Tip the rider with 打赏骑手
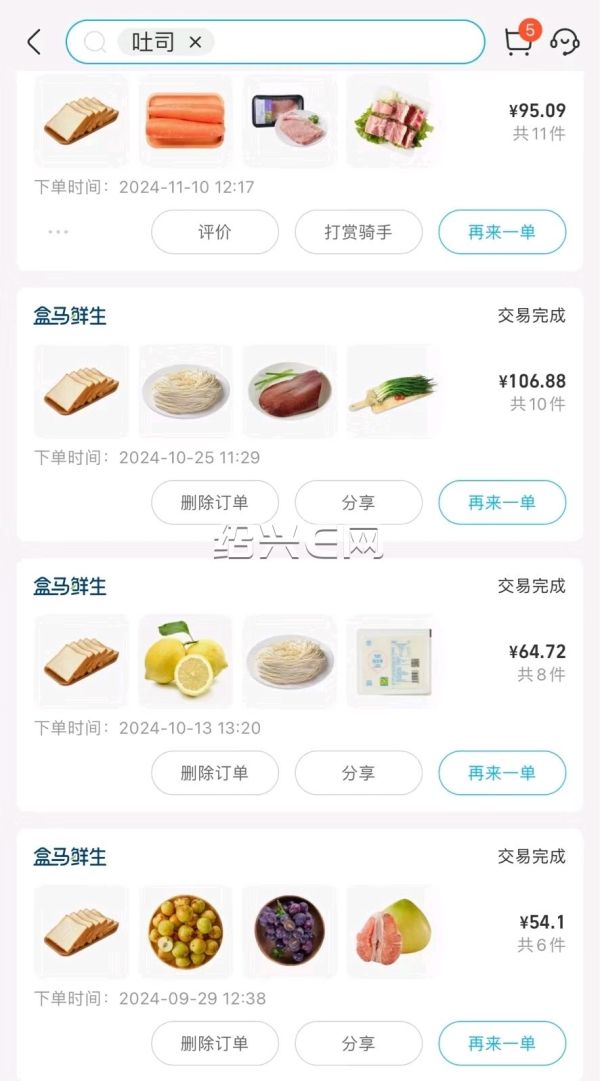This screenshot has height=1081, width=600. 358,232
